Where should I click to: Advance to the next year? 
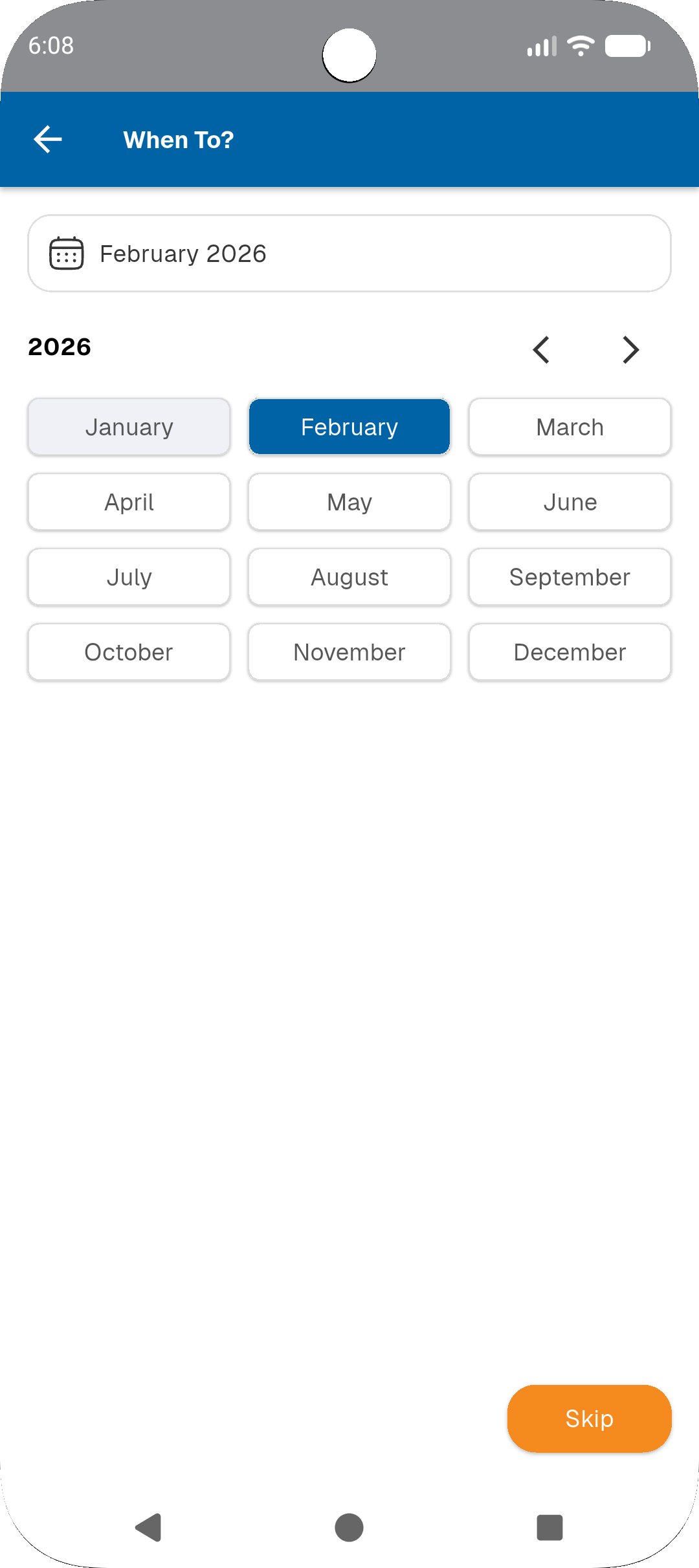click(x=630, y=350)
